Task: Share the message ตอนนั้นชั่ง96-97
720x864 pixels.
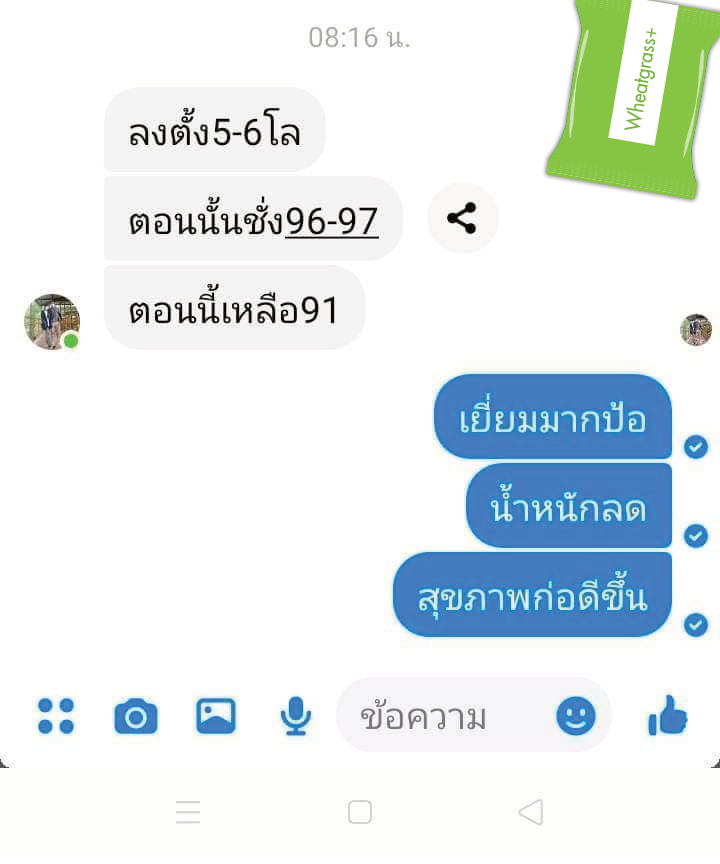Action: pyautogui.click(x=462, y=219)
